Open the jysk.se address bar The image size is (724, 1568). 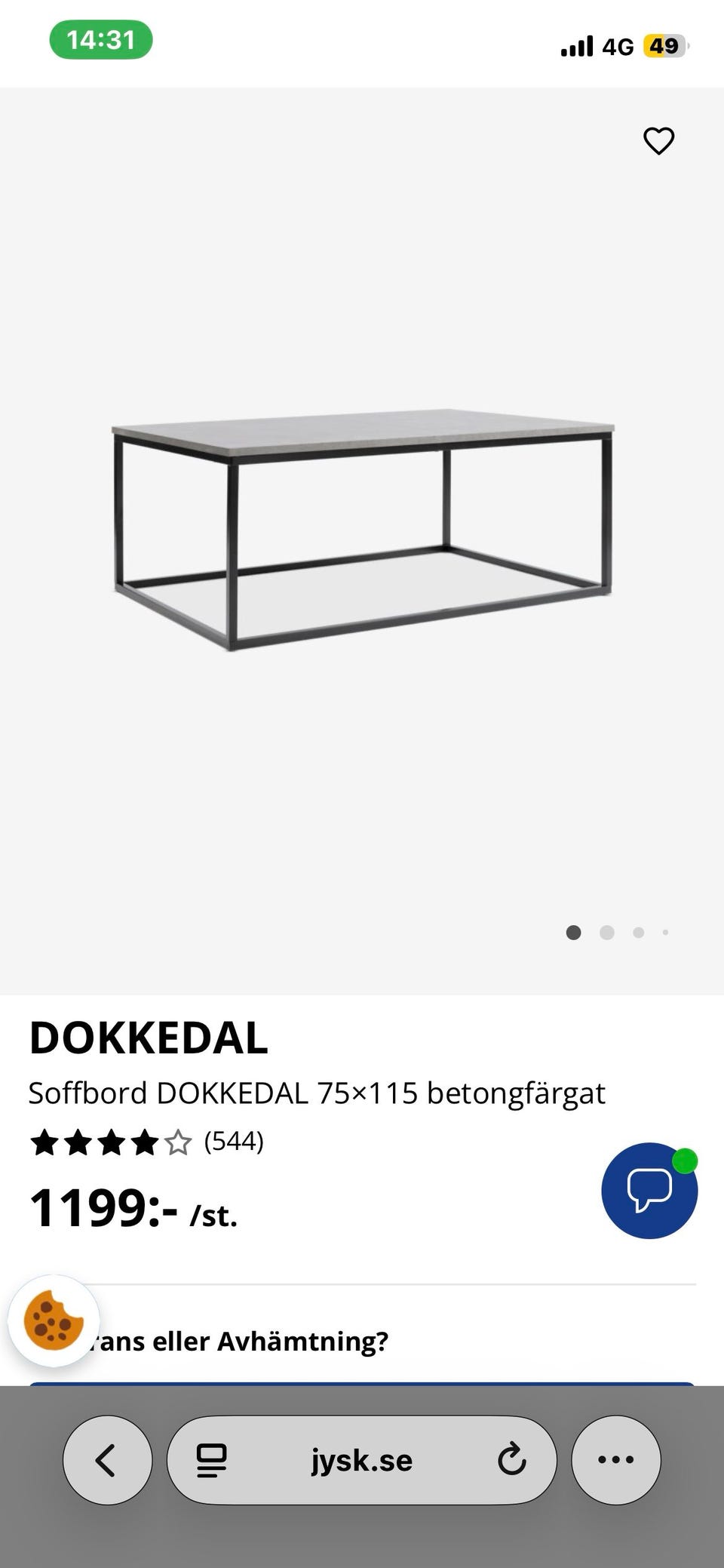click(360, 1459)
